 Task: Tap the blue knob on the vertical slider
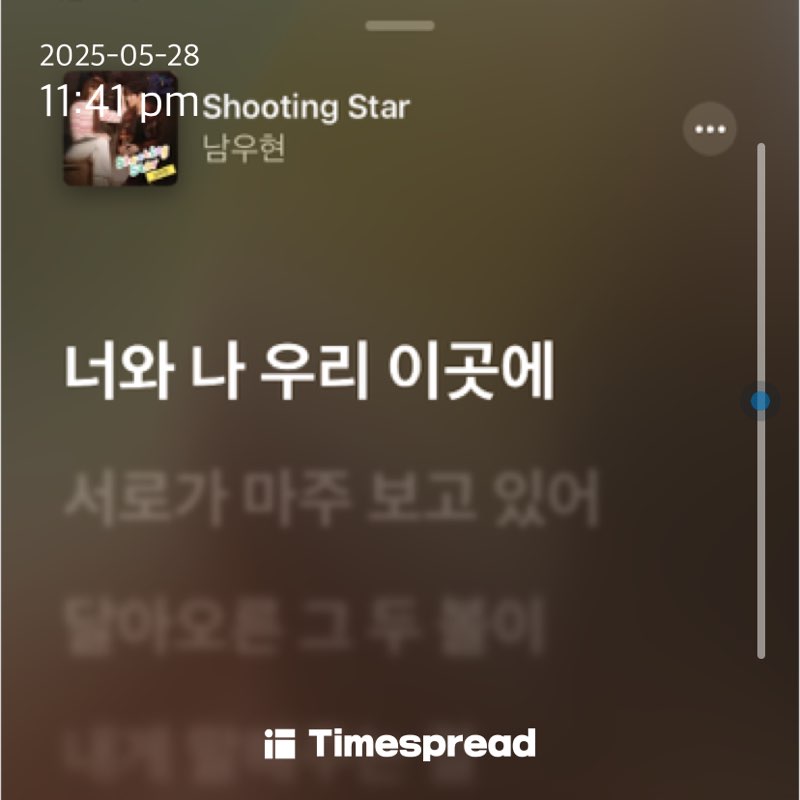click(x=760, y=401)
